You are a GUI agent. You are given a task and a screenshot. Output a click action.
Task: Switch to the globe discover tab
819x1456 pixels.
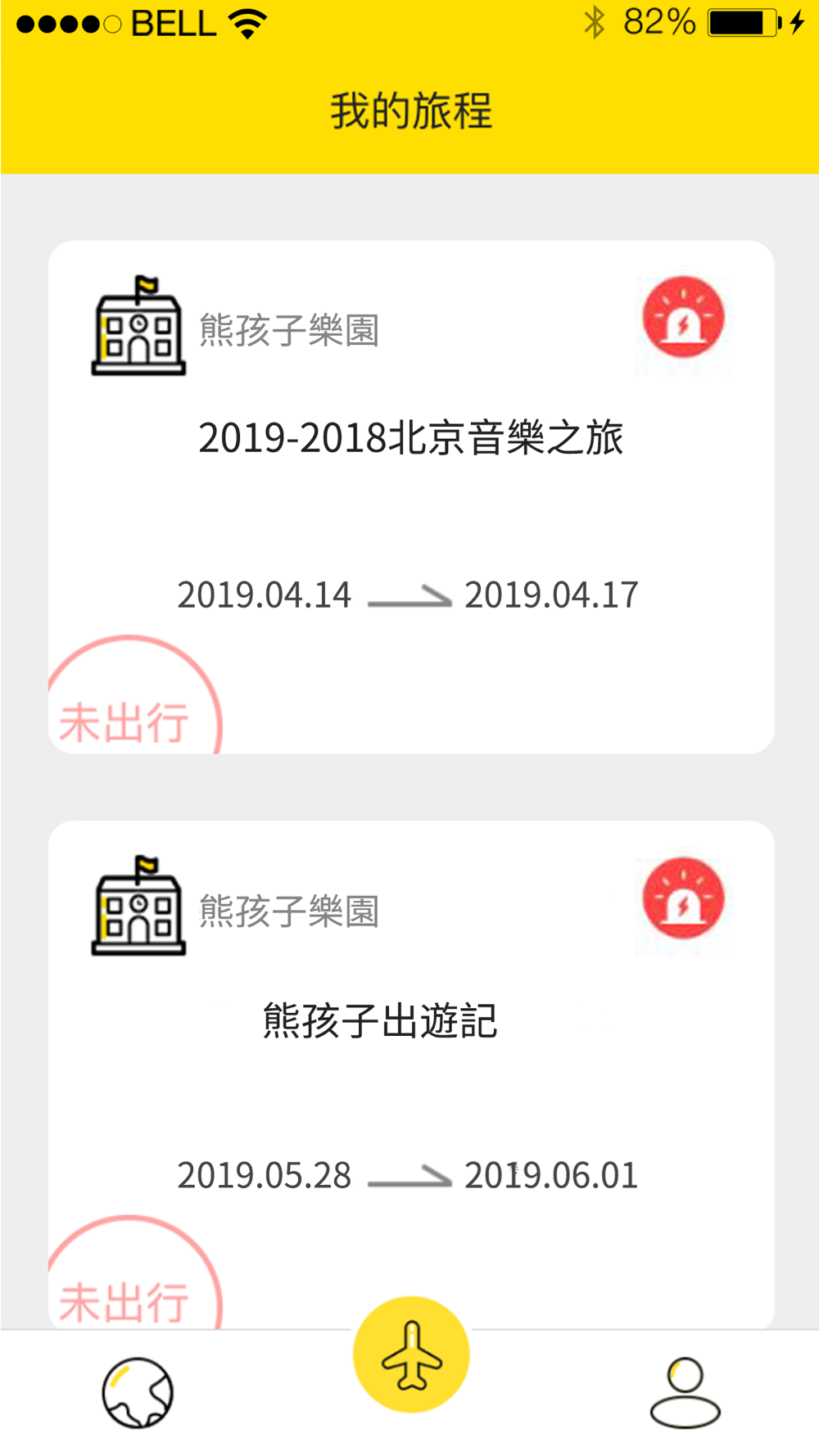coord(138,1393)
